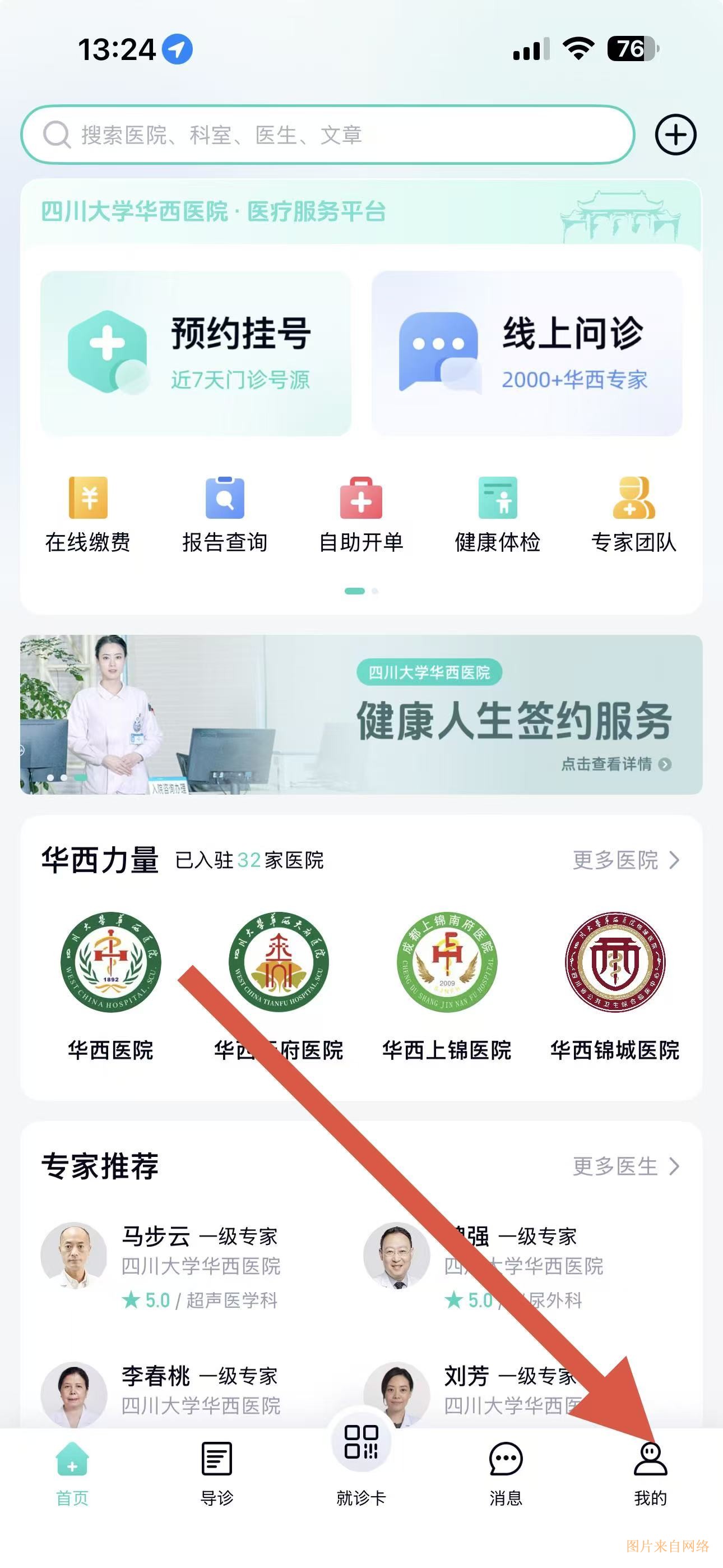Viewport: 723px width, 1568px height.
Task: Open 线上问诊 online consultation
Action: click(527, 354)
